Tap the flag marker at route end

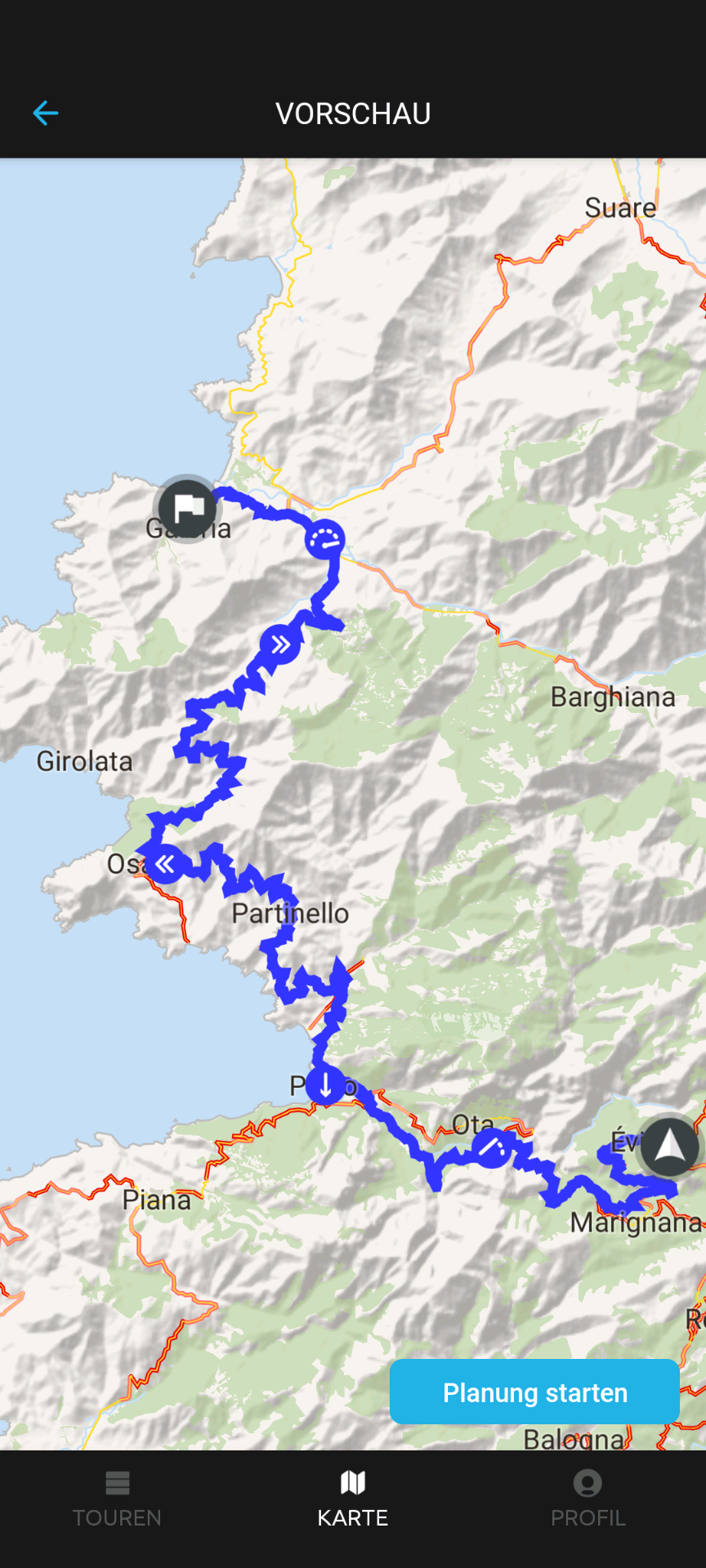(x=188, y=509)
